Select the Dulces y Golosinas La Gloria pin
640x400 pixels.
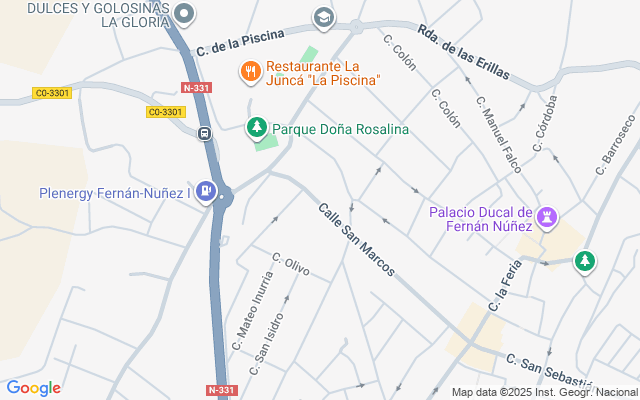pyautogui.click(x=184, y=15)
